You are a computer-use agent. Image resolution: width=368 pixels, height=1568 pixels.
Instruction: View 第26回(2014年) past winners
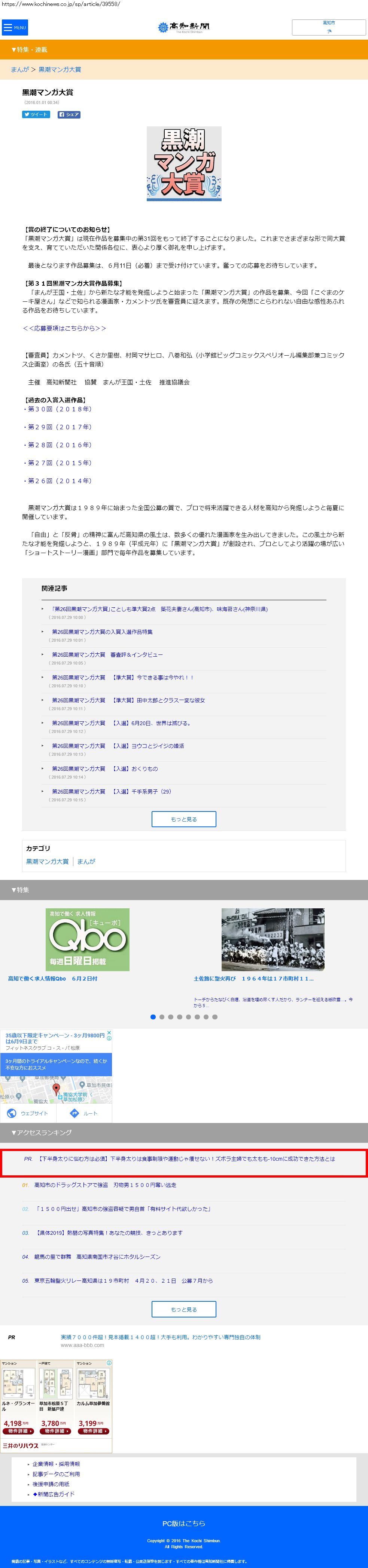(59, 481)
